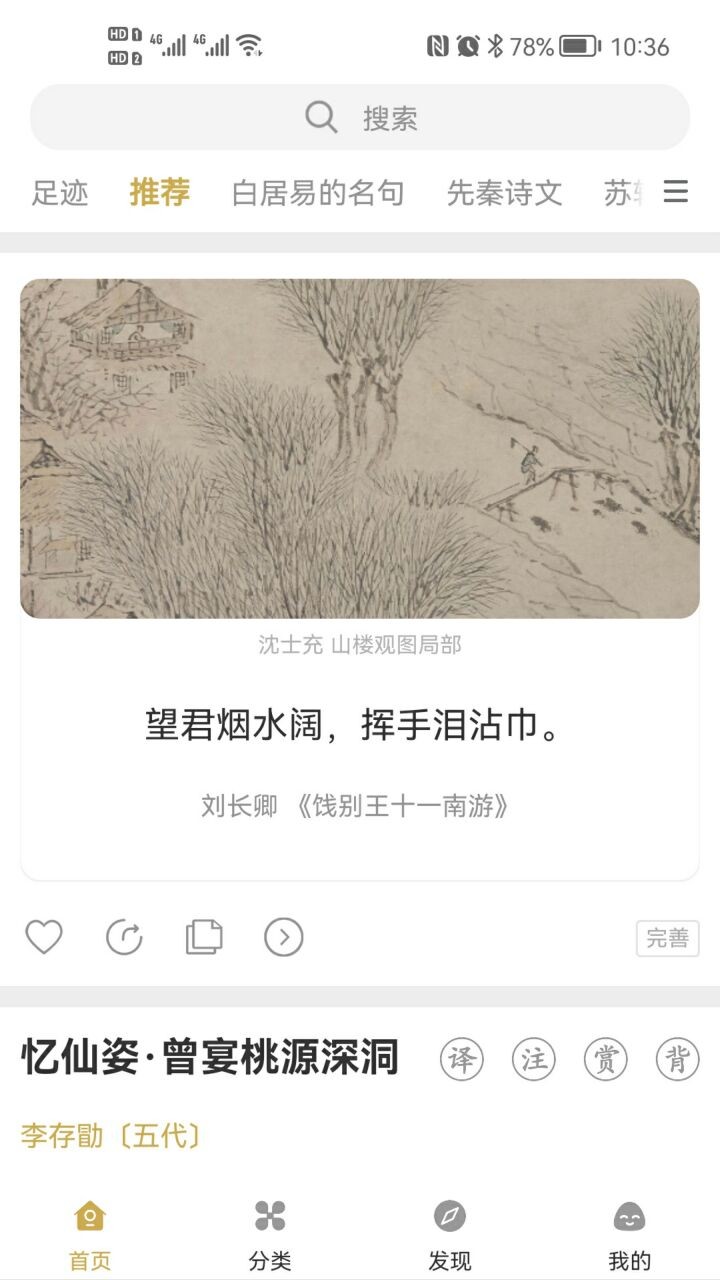
Task: Go to the 发现 bottom tab
Action: [x=450, y=1236]
